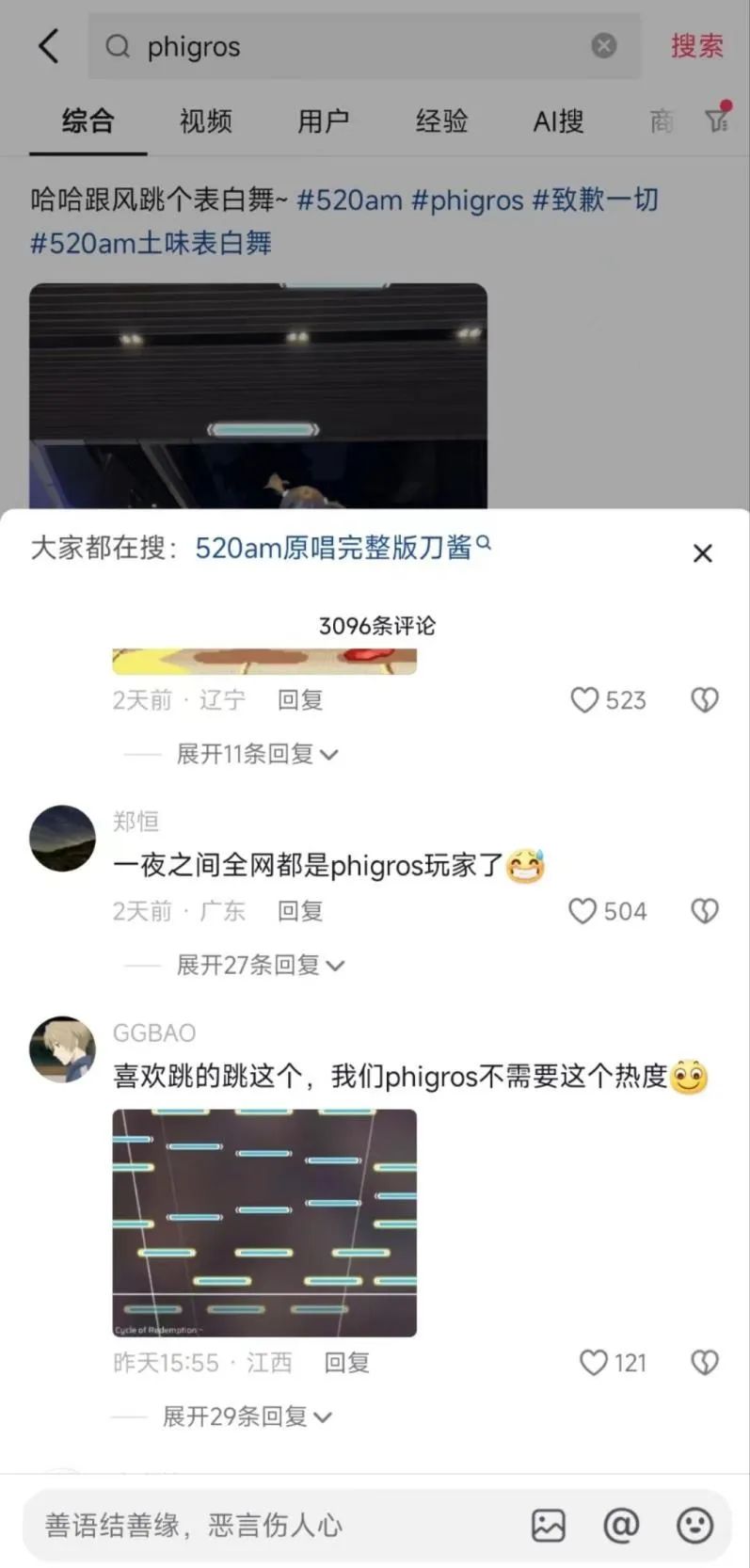Select the AI搜 tab
Screen dimensions: 750x1568
pos(558,121)
